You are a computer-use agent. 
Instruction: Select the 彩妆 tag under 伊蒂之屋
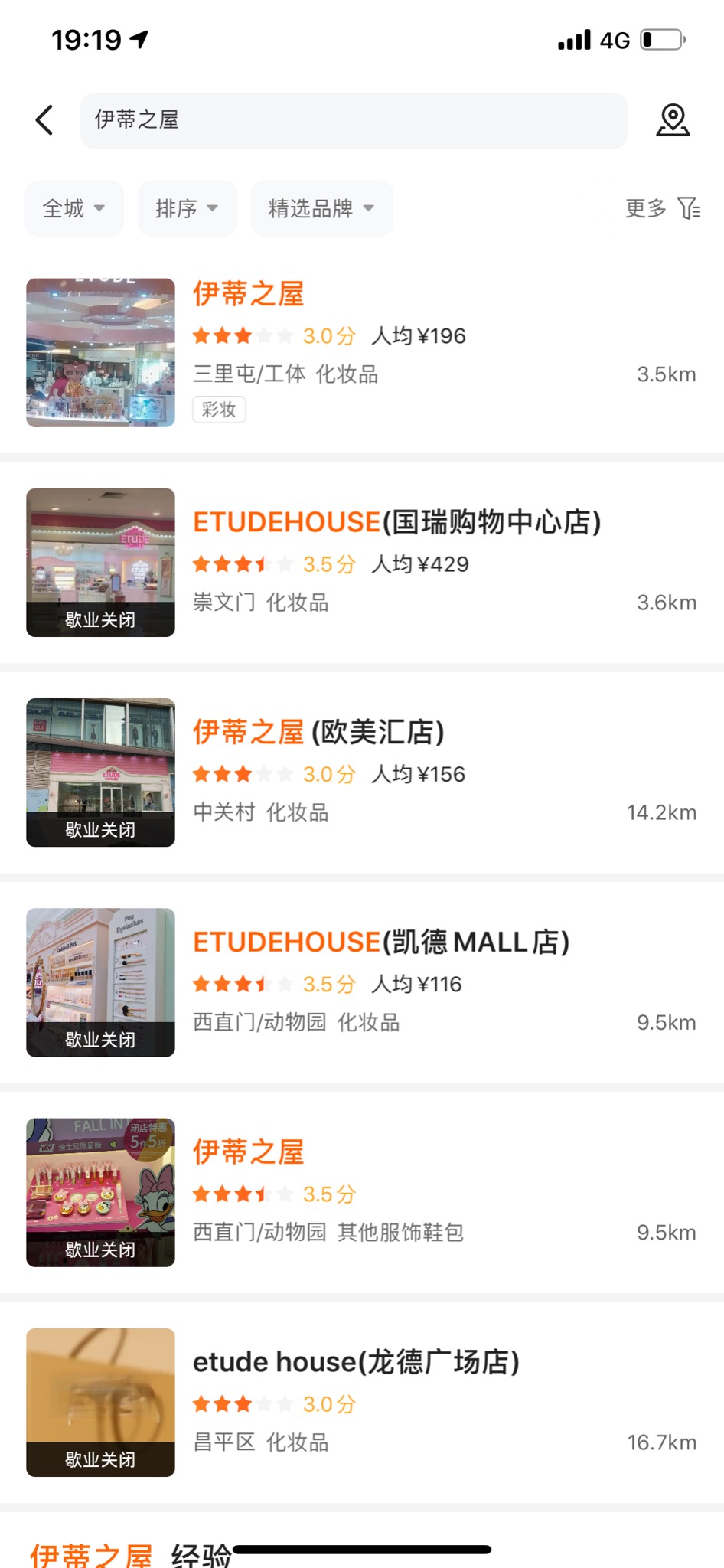[219, 409]
